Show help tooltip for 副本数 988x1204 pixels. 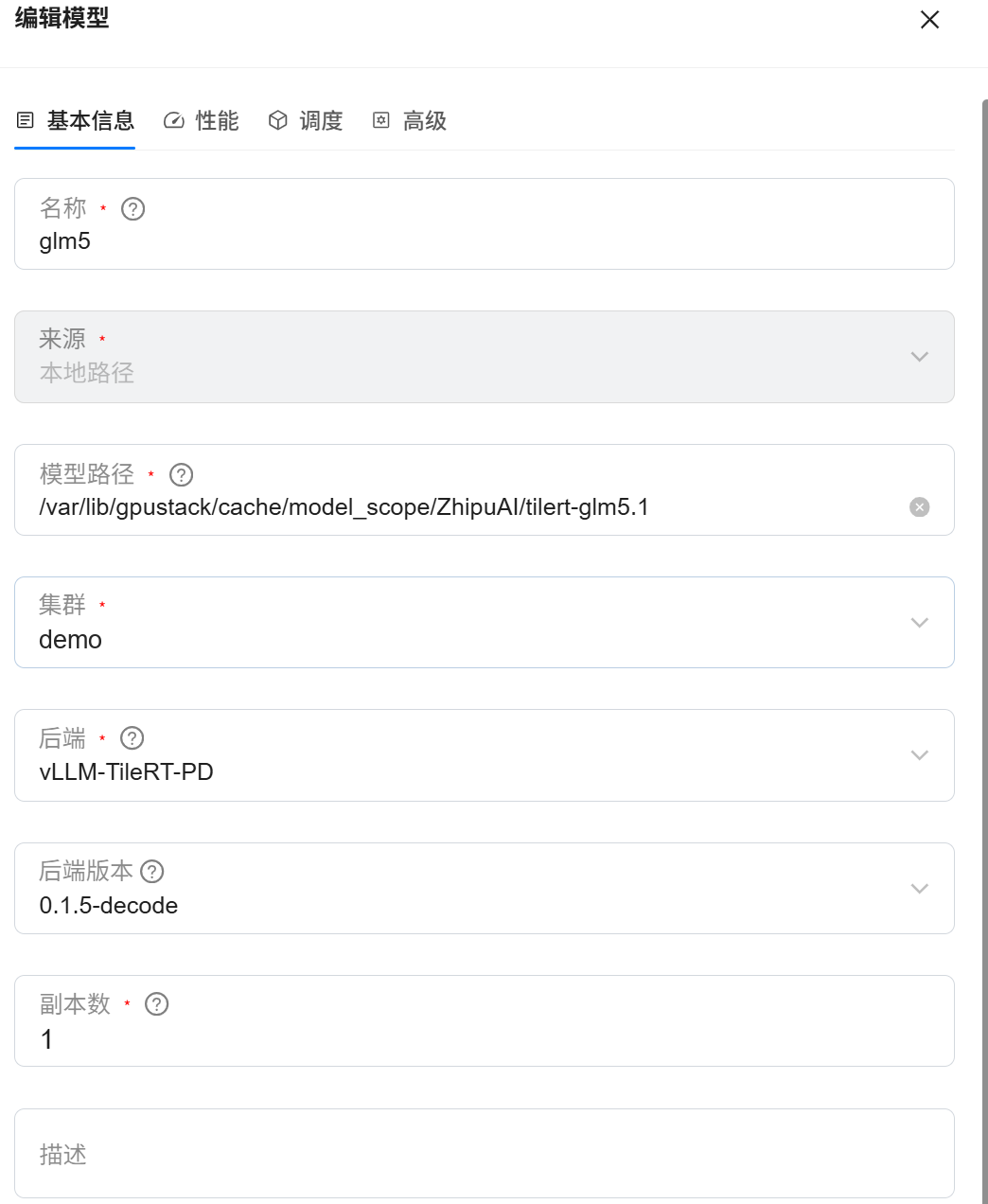click(157, 1004)
